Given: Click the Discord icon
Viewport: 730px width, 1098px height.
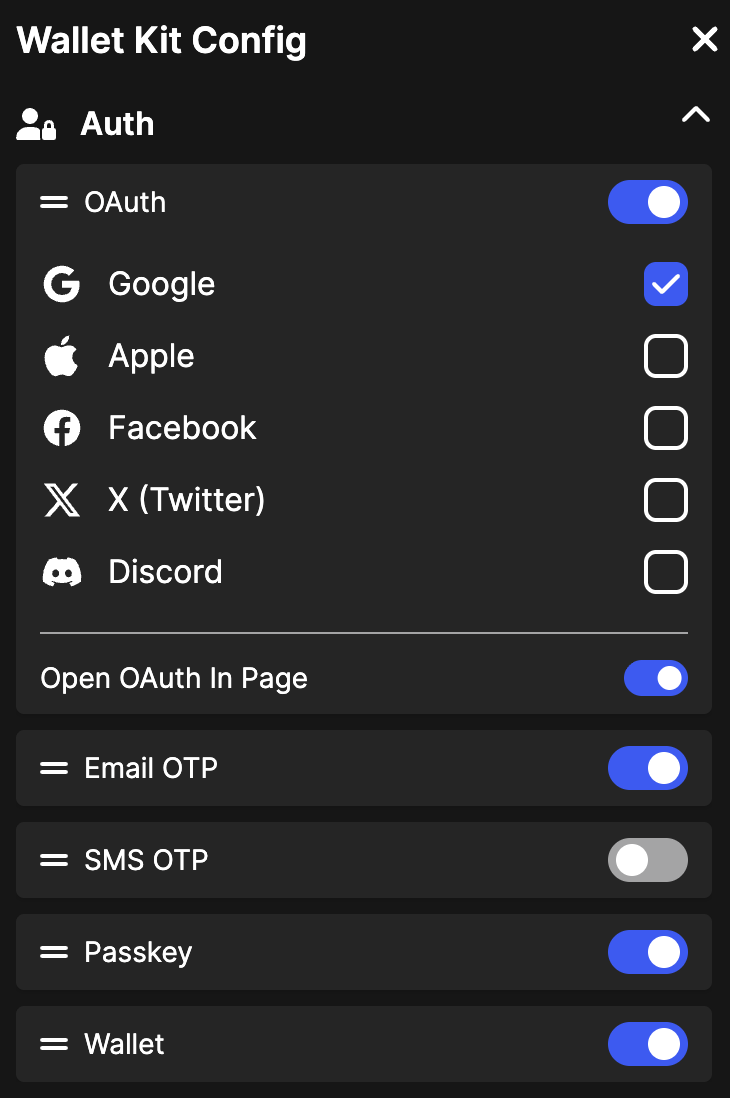Looking at the screenshot, I should (61, 572).
